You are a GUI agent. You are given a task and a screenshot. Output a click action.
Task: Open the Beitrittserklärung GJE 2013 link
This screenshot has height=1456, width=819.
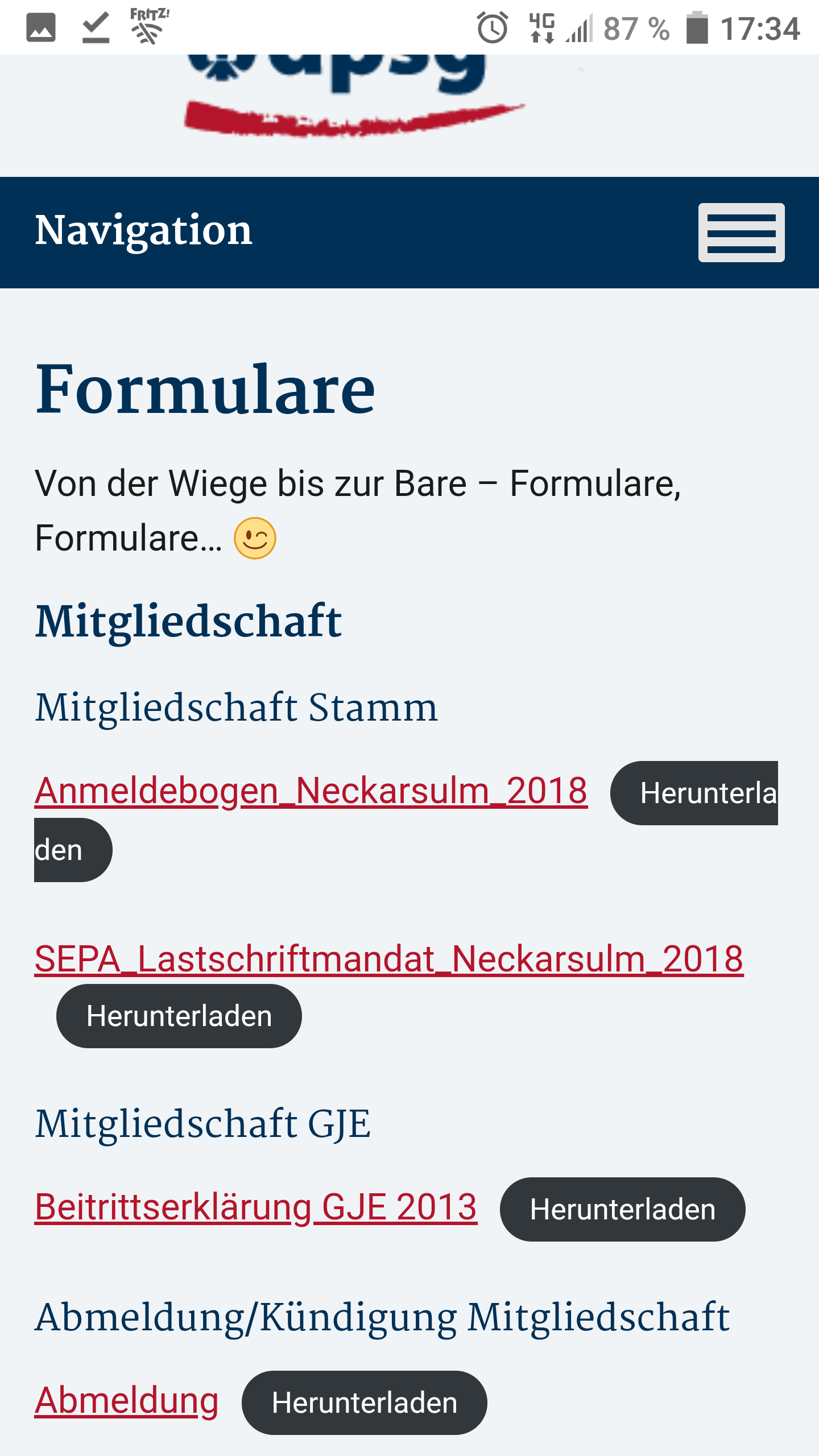click(x=255, y=1207)
